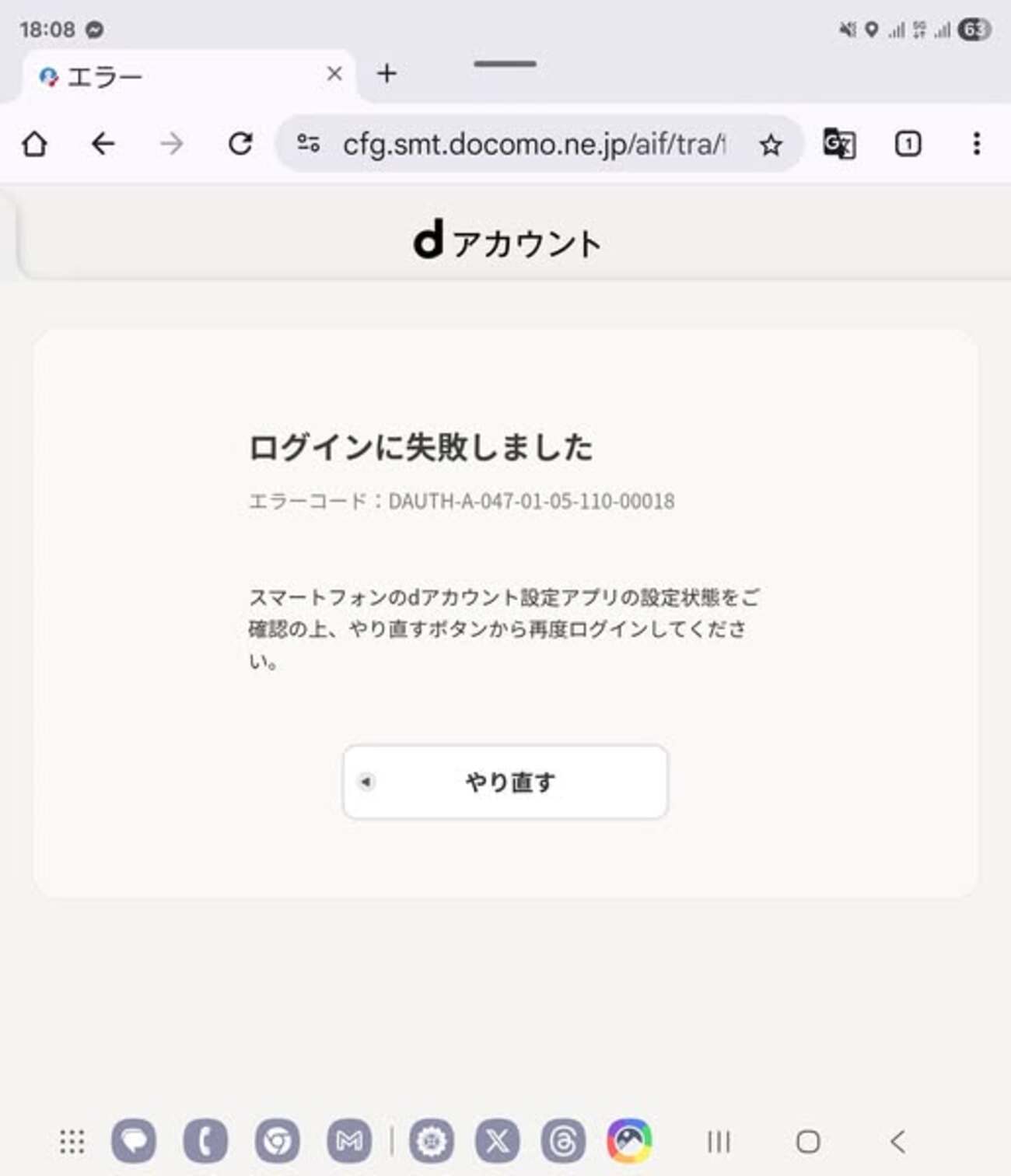The height and width of the screenshot is (1176, 1011).
Task: Tap the やり直す retry button
Action: click(505, 782)
